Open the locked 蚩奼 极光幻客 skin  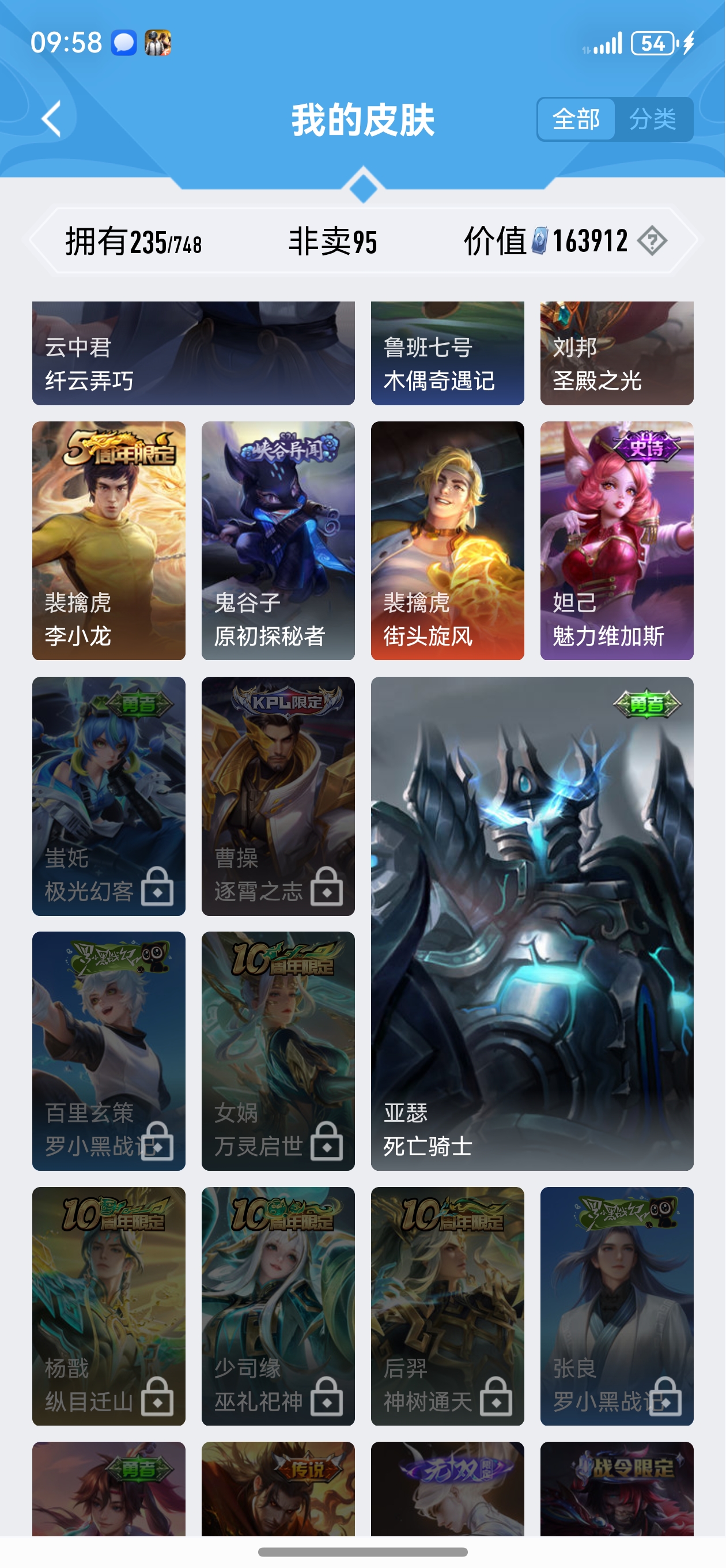tap(109, 796)
